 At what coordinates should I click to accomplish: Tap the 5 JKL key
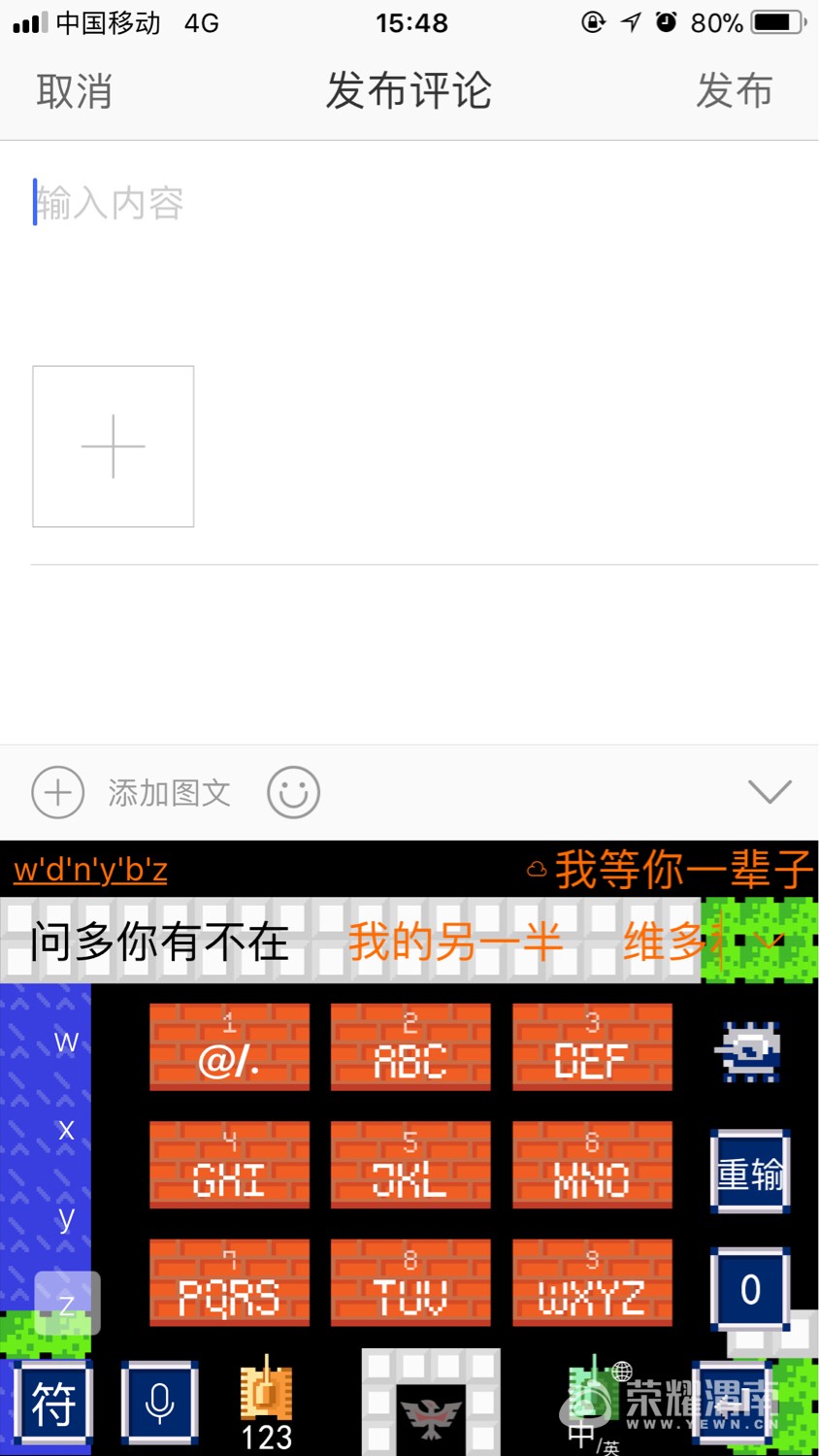point(409,1165)
